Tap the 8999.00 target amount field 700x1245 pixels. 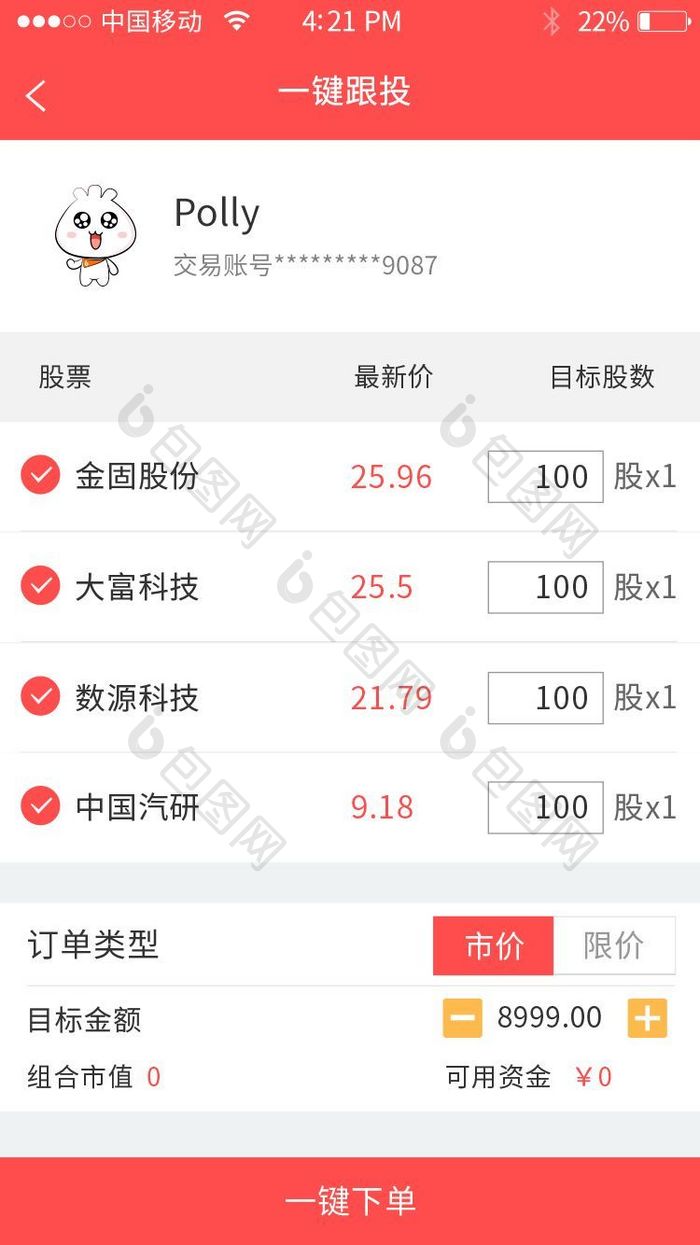(x=550, y=1018)
